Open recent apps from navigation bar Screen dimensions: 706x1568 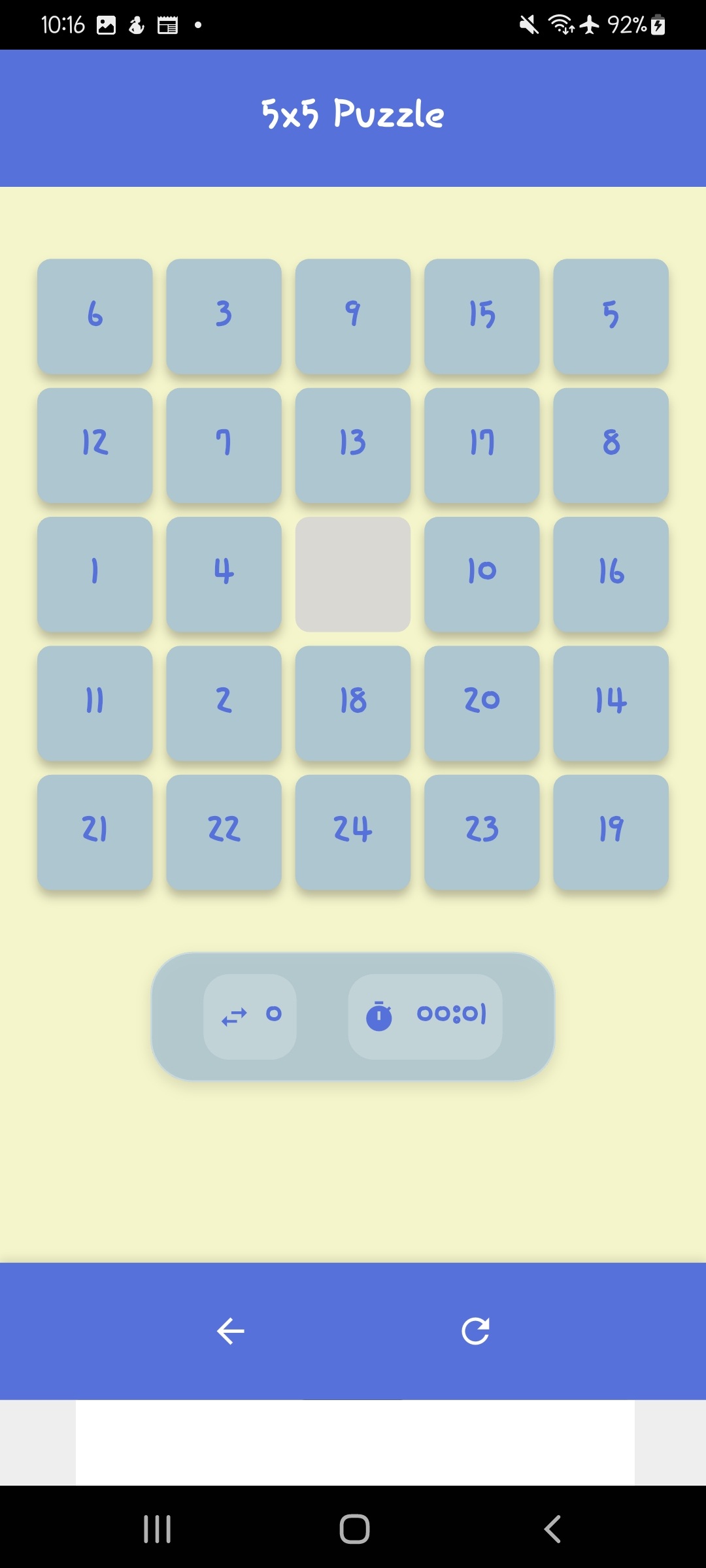[158, 1529]
